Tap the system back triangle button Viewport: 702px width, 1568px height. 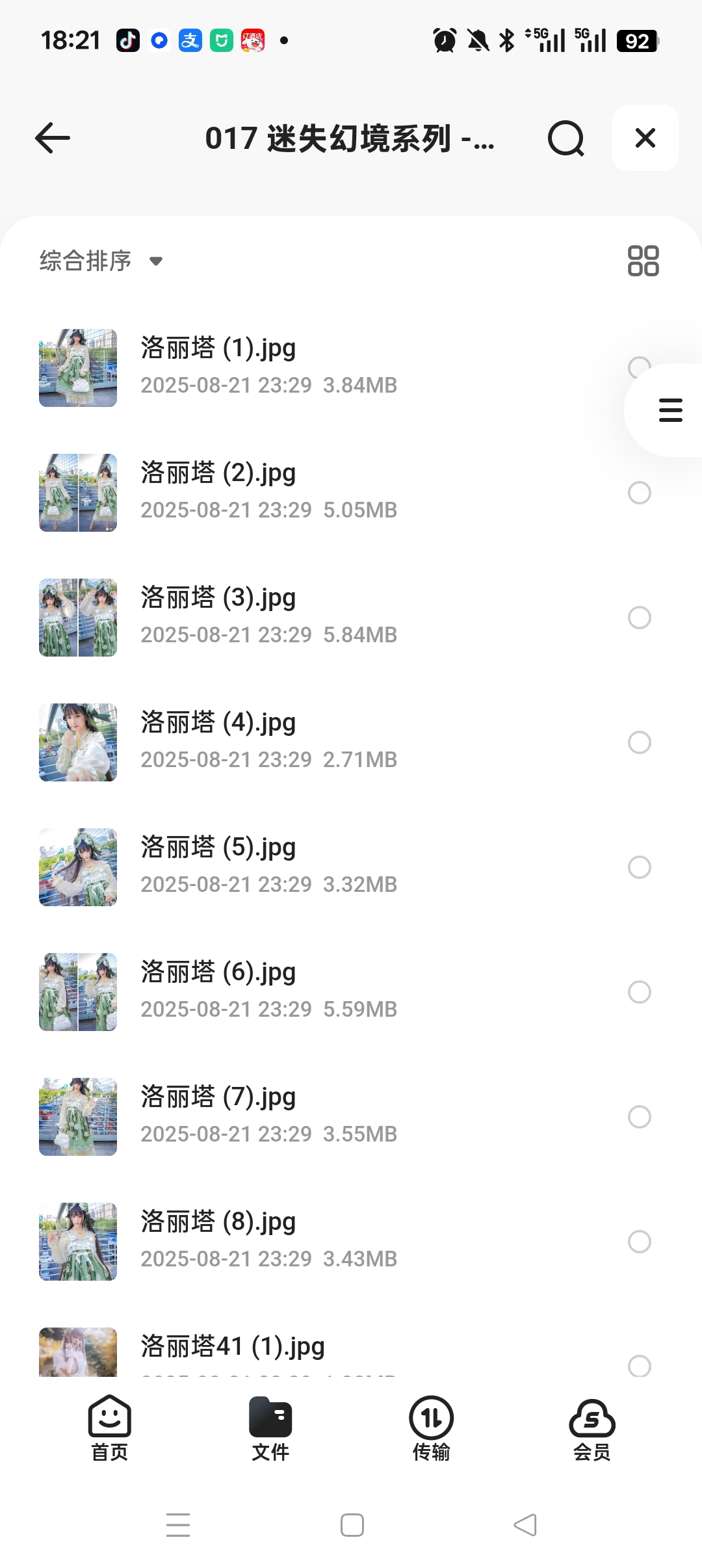525,1525
